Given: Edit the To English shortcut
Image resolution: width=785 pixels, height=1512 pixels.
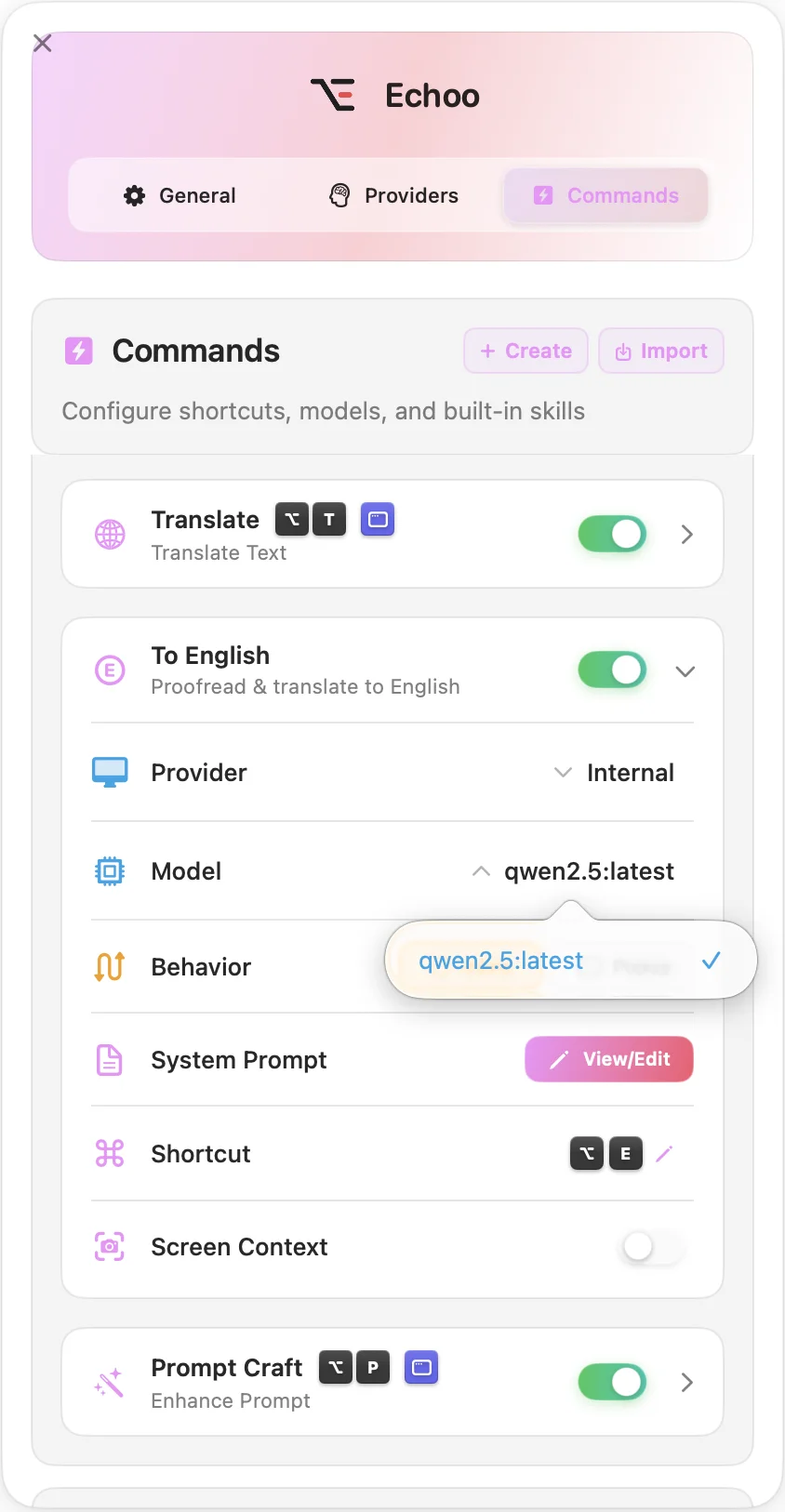Looking at the screenshot, I should (x=664, y=1154).
